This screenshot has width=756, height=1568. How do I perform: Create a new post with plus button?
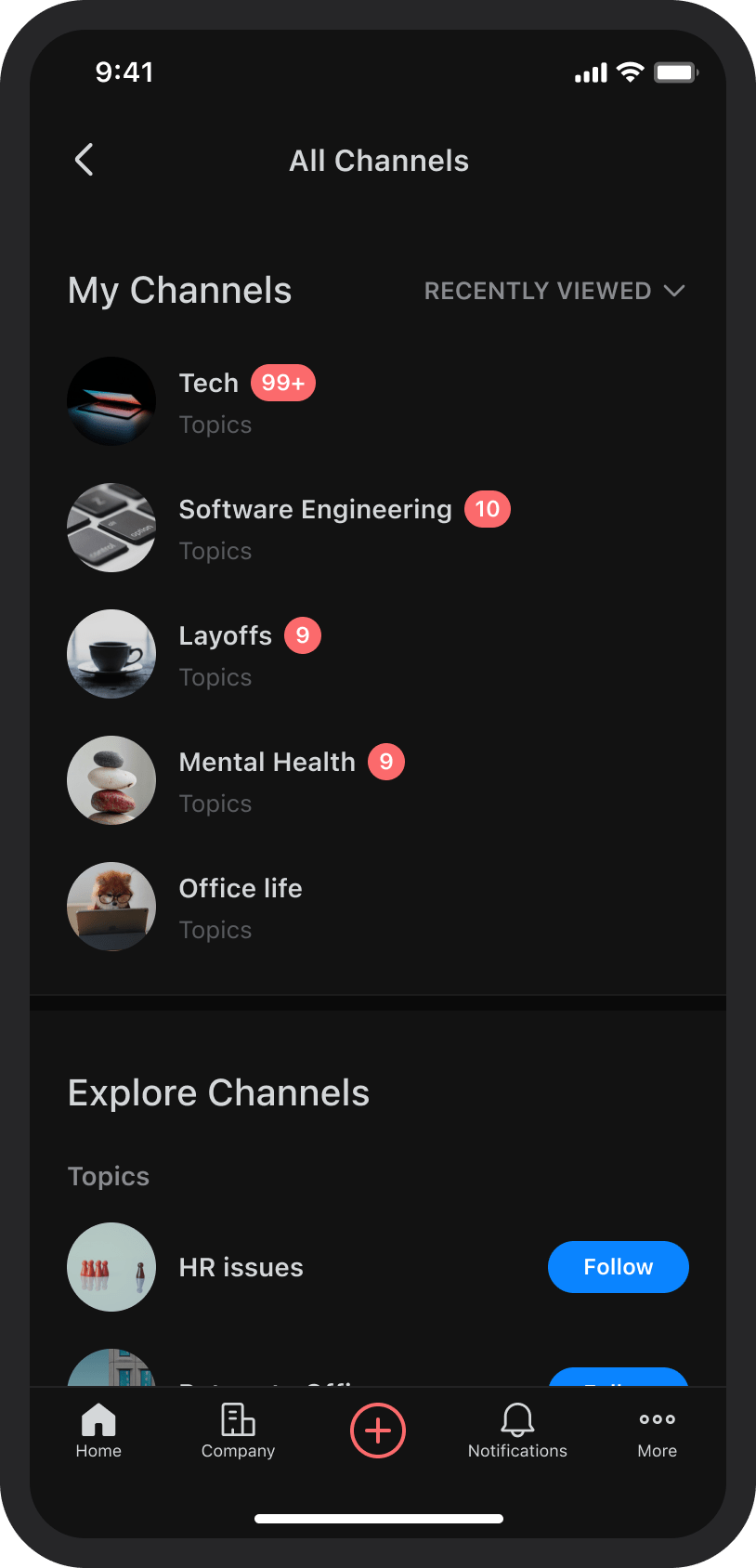tap(378, 1431)
